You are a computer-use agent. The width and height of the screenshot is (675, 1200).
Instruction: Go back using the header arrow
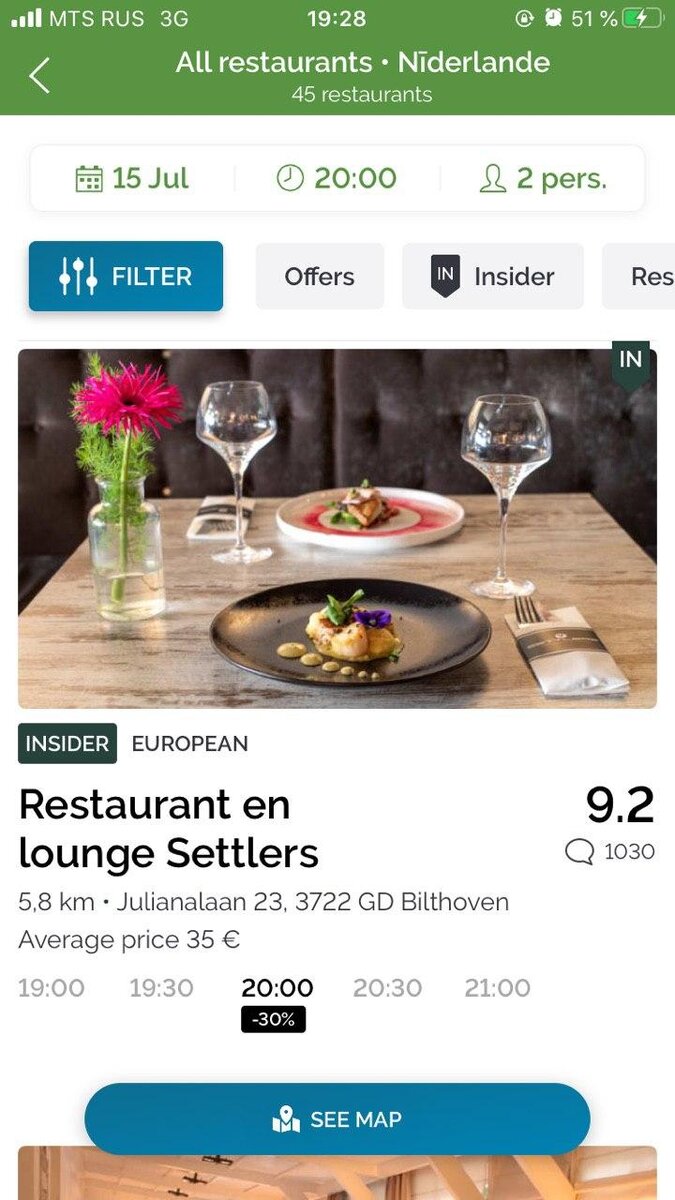pos(39,76)
